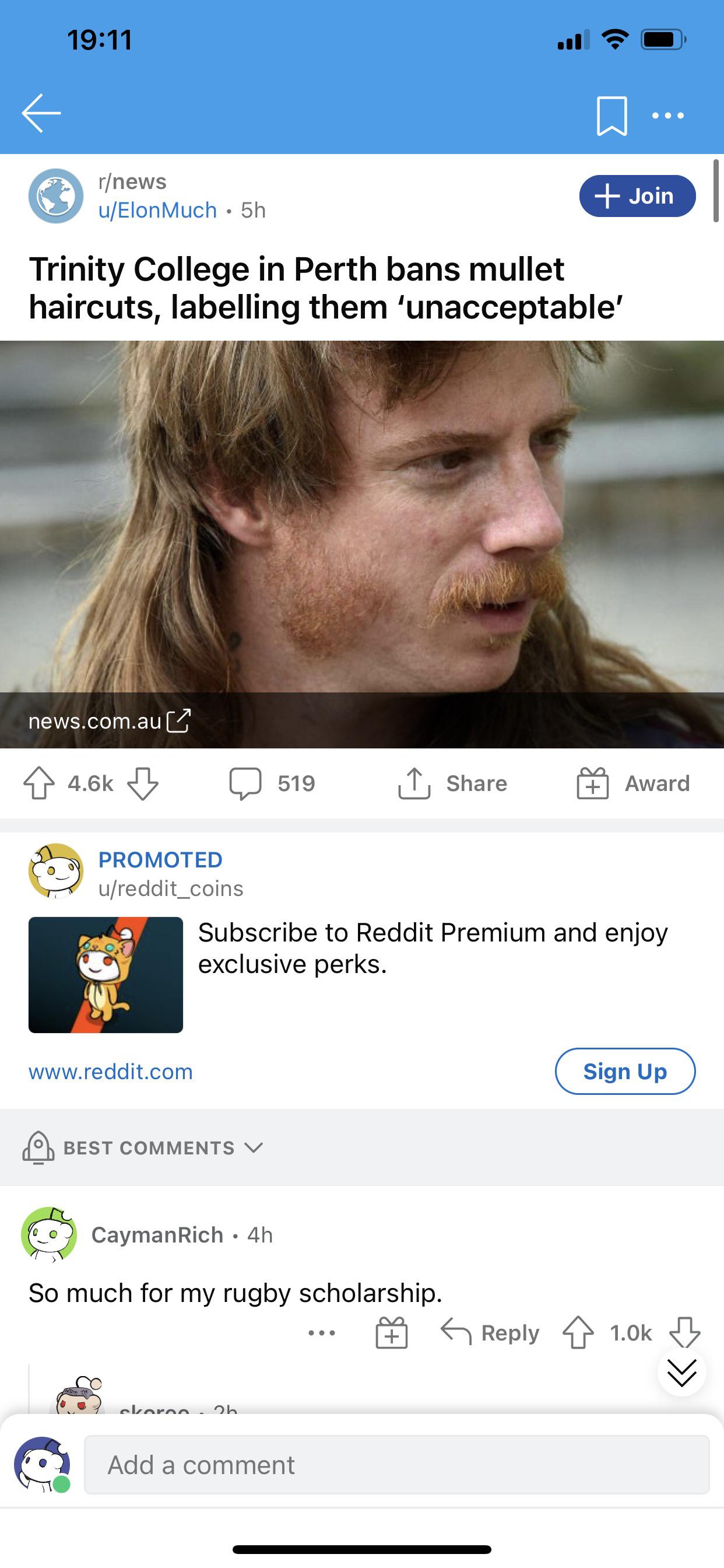Upvote CaymanRich's comment

pyautogui.click(x=578, y=1332)
